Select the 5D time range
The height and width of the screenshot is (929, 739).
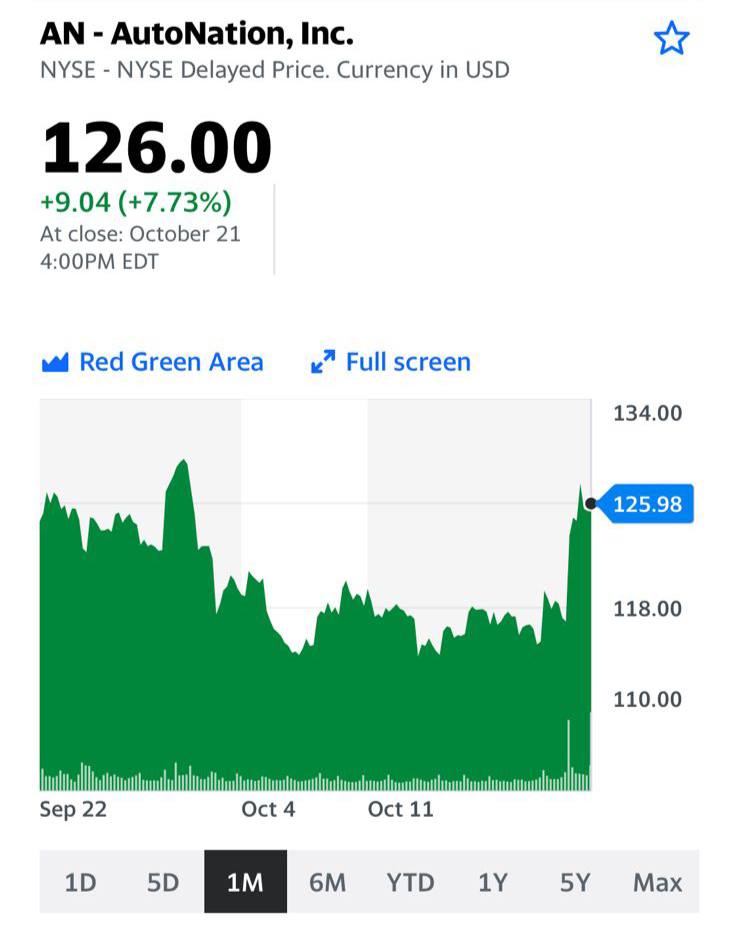[162, 882]
